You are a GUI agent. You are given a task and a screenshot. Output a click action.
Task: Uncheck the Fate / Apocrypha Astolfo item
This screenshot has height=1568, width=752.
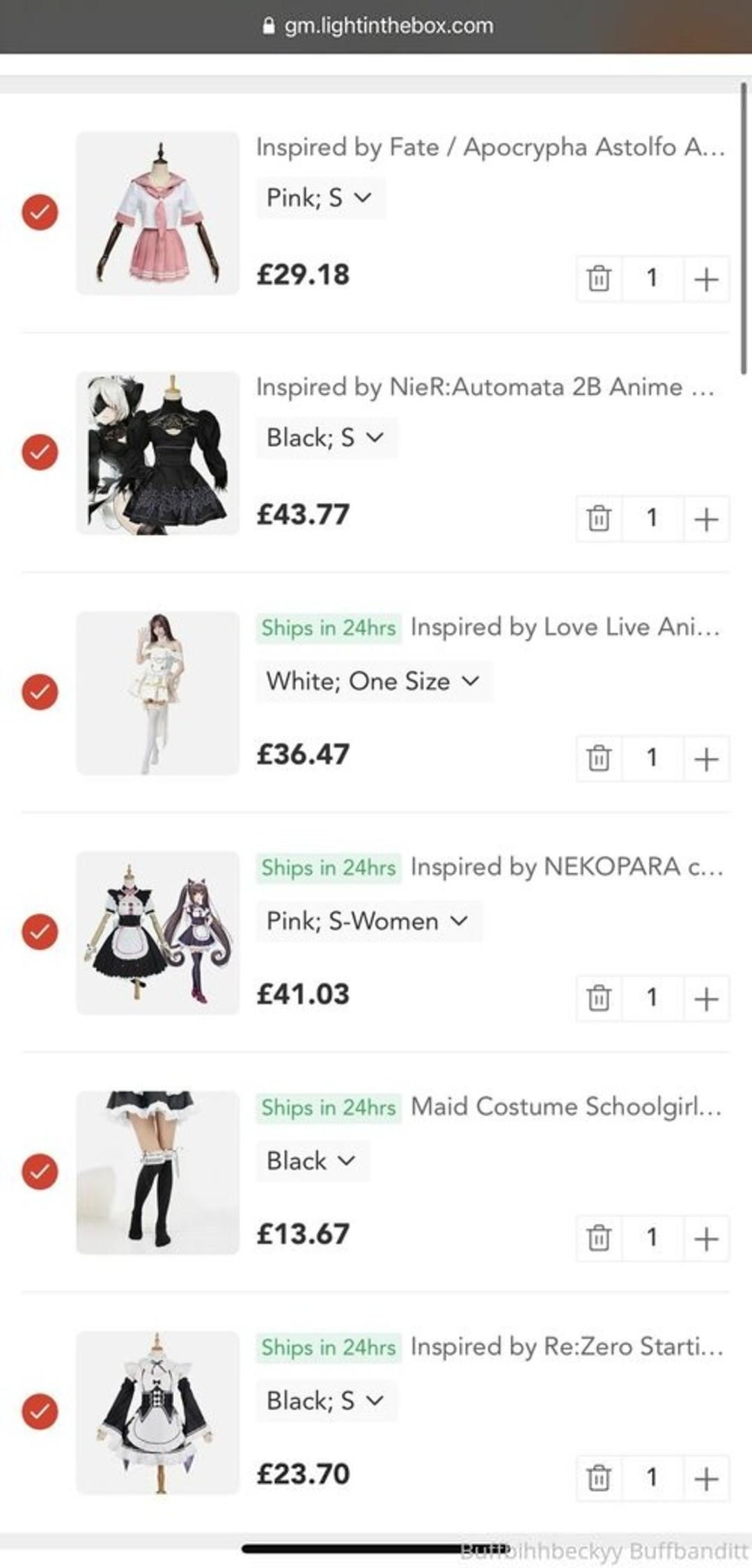click(x=40, y=212)
